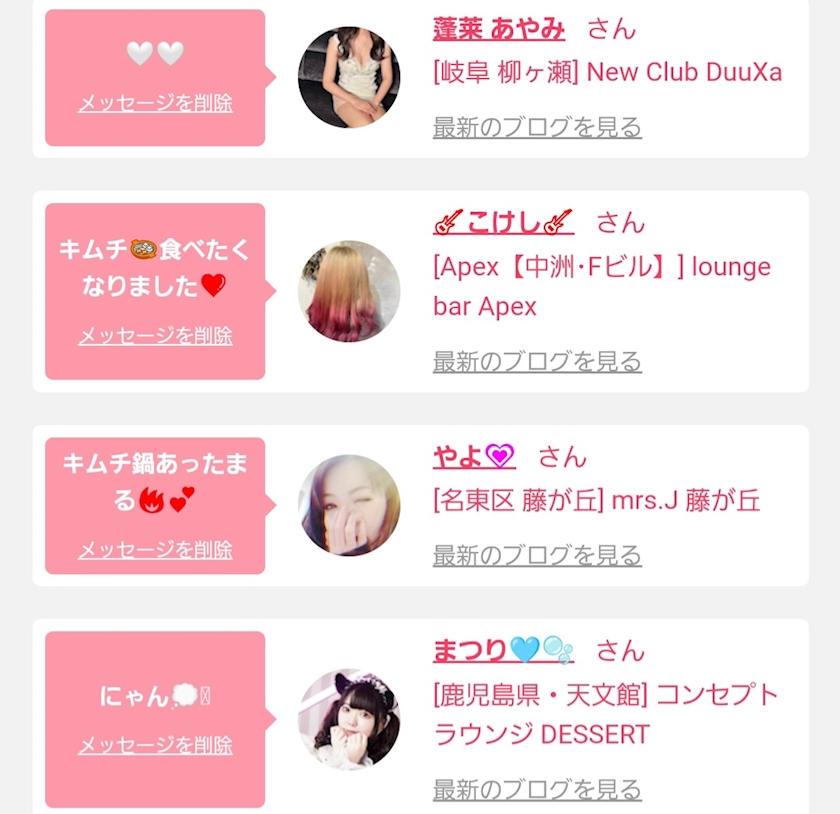View やよ's latest blog
Image resolution: width=840 pixels, height=814 pixels.
(537, 555)
